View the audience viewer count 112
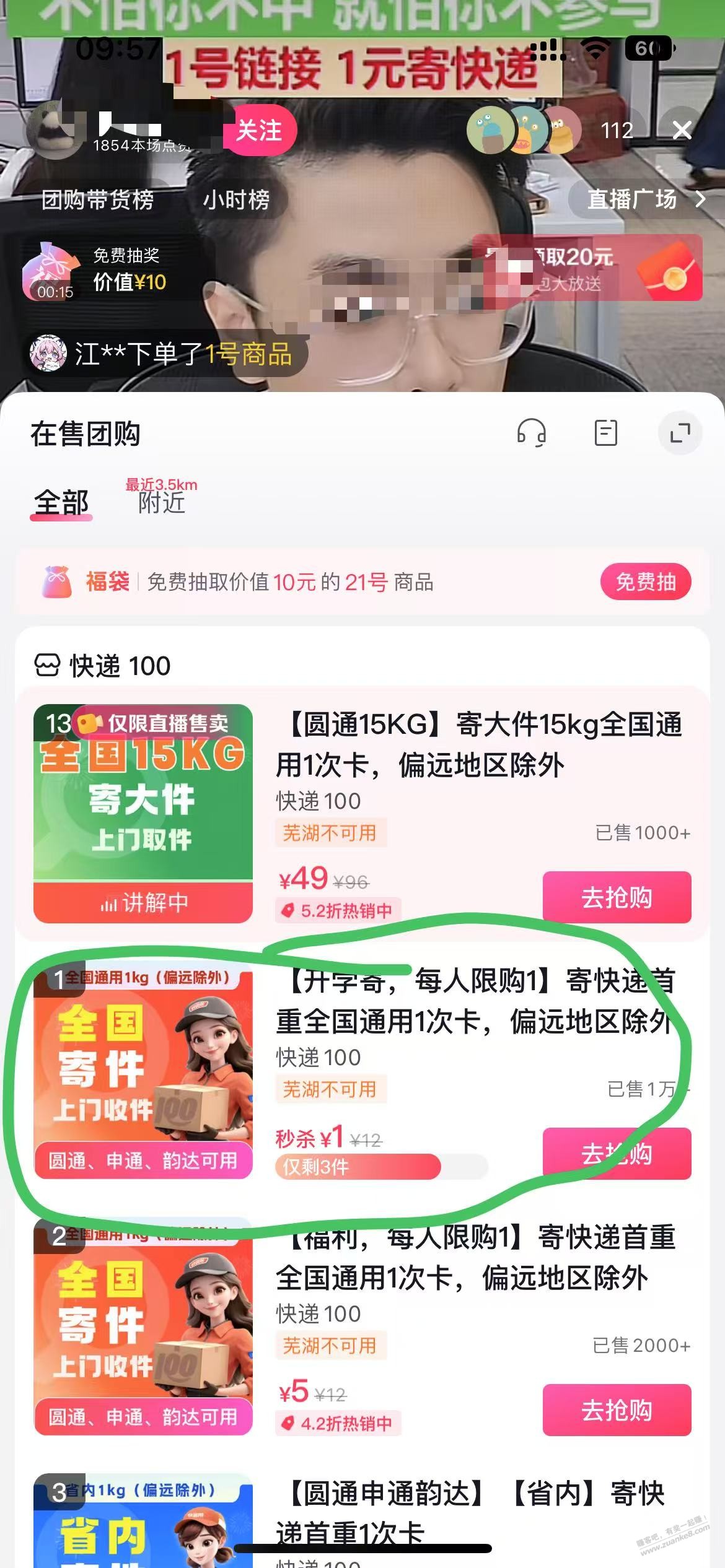Viewport: 725px width, 1568px height. (x=617, y=131)
